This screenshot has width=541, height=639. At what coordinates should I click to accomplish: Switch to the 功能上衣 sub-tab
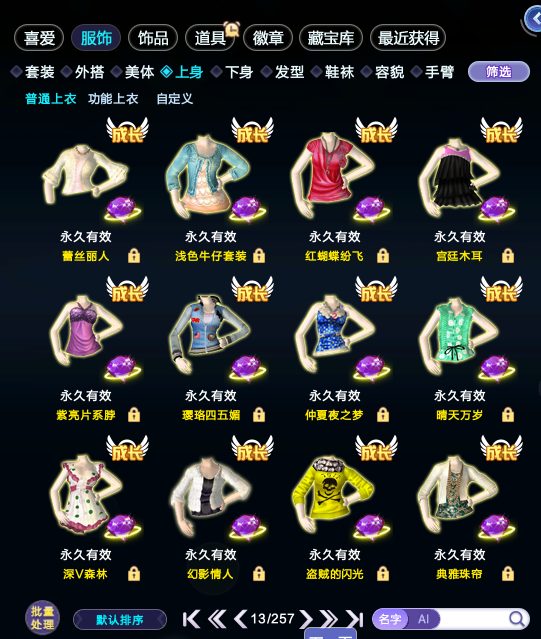click(113, 99)
